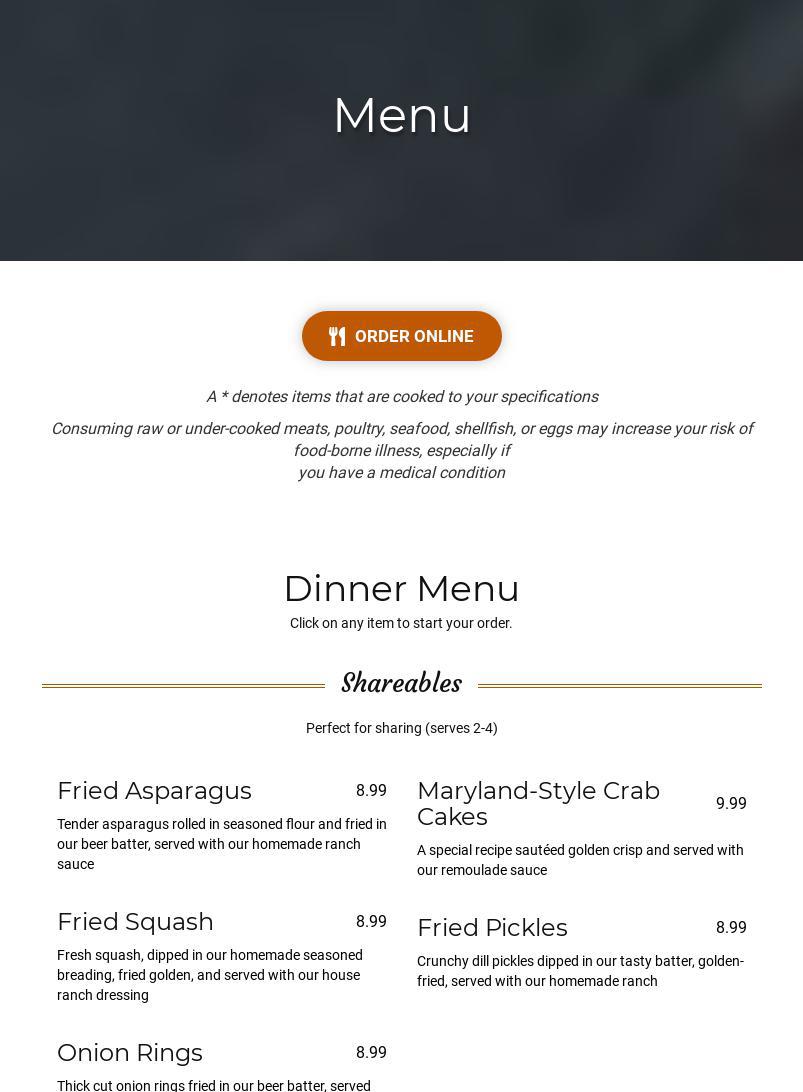803x1092 pixels.
Task: Add Fried Pickles to your order
Action: tap(492, 928)
